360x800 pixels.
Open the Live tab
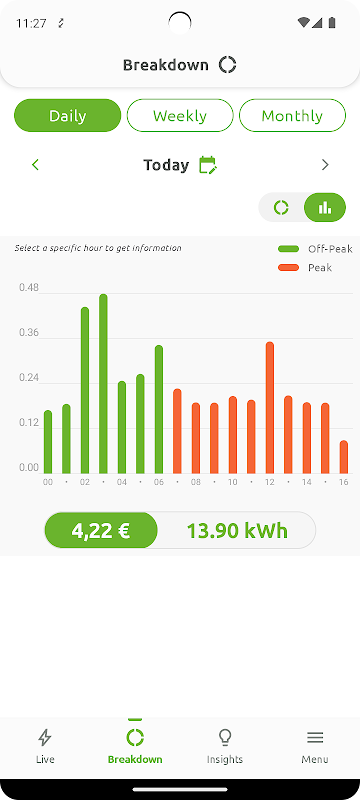coord(45,746)
